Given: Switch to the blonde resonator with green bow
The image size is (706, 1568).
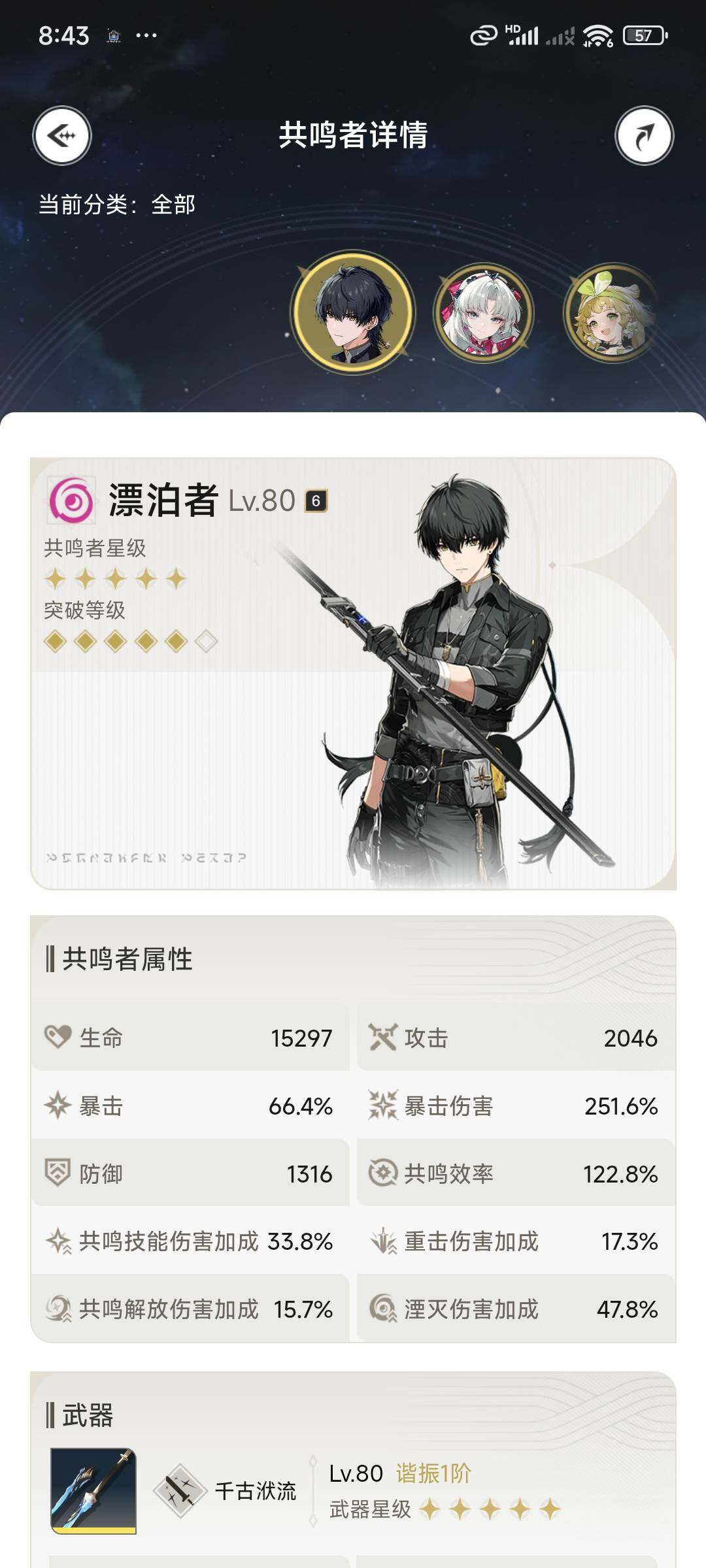Looking at the screenshot, I should coord(613,313).
